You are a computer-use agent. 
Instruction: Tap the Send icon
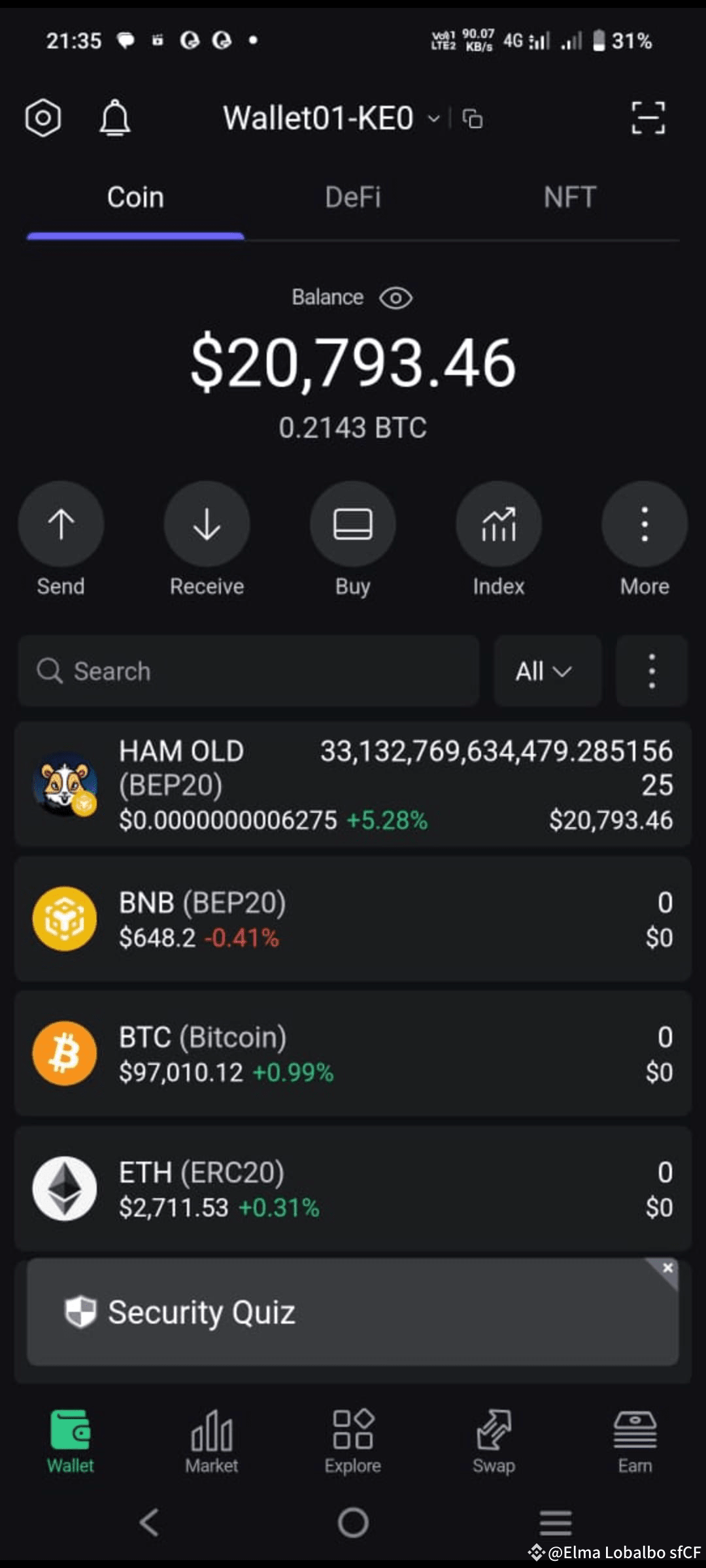(x=60, y=523)
